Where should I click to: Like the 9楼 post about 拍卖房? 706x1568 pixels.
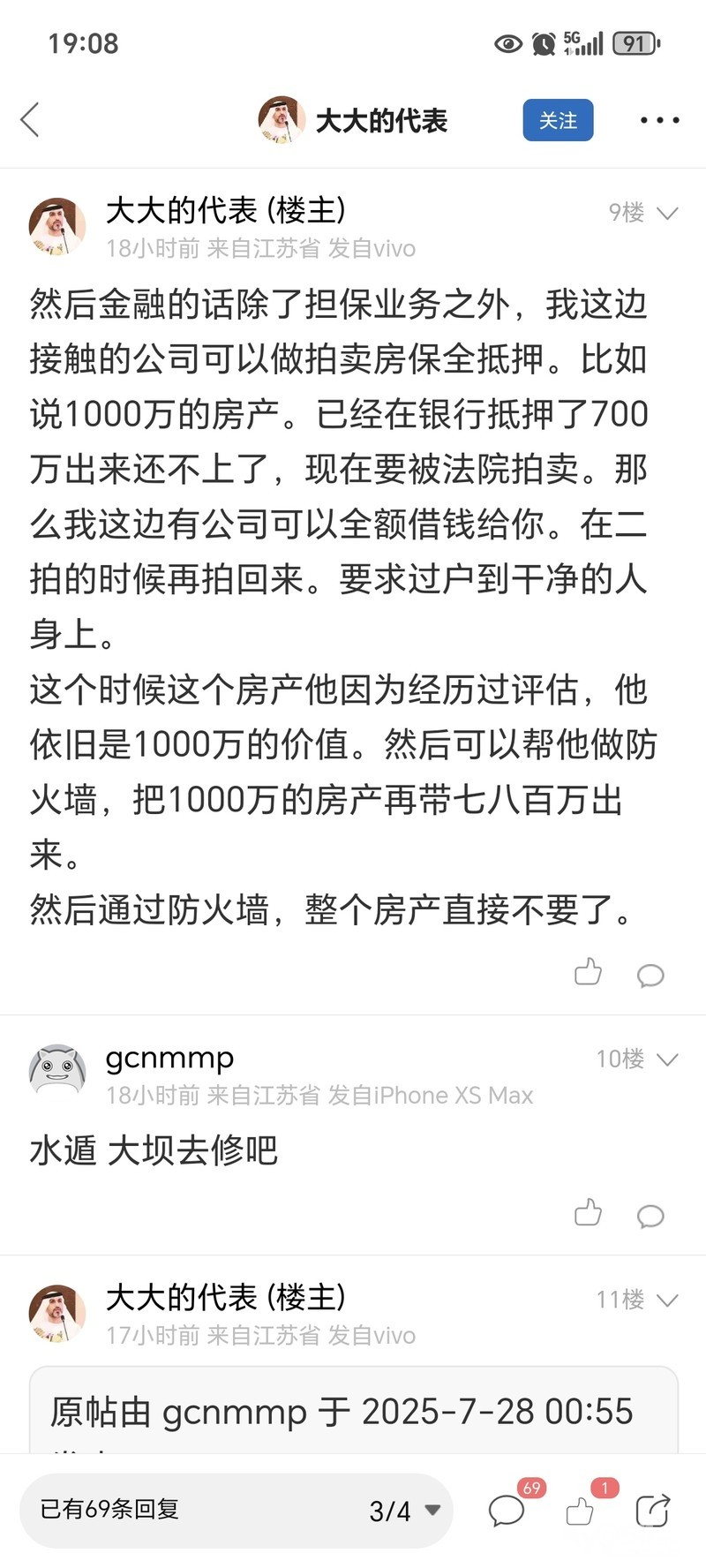588,972
